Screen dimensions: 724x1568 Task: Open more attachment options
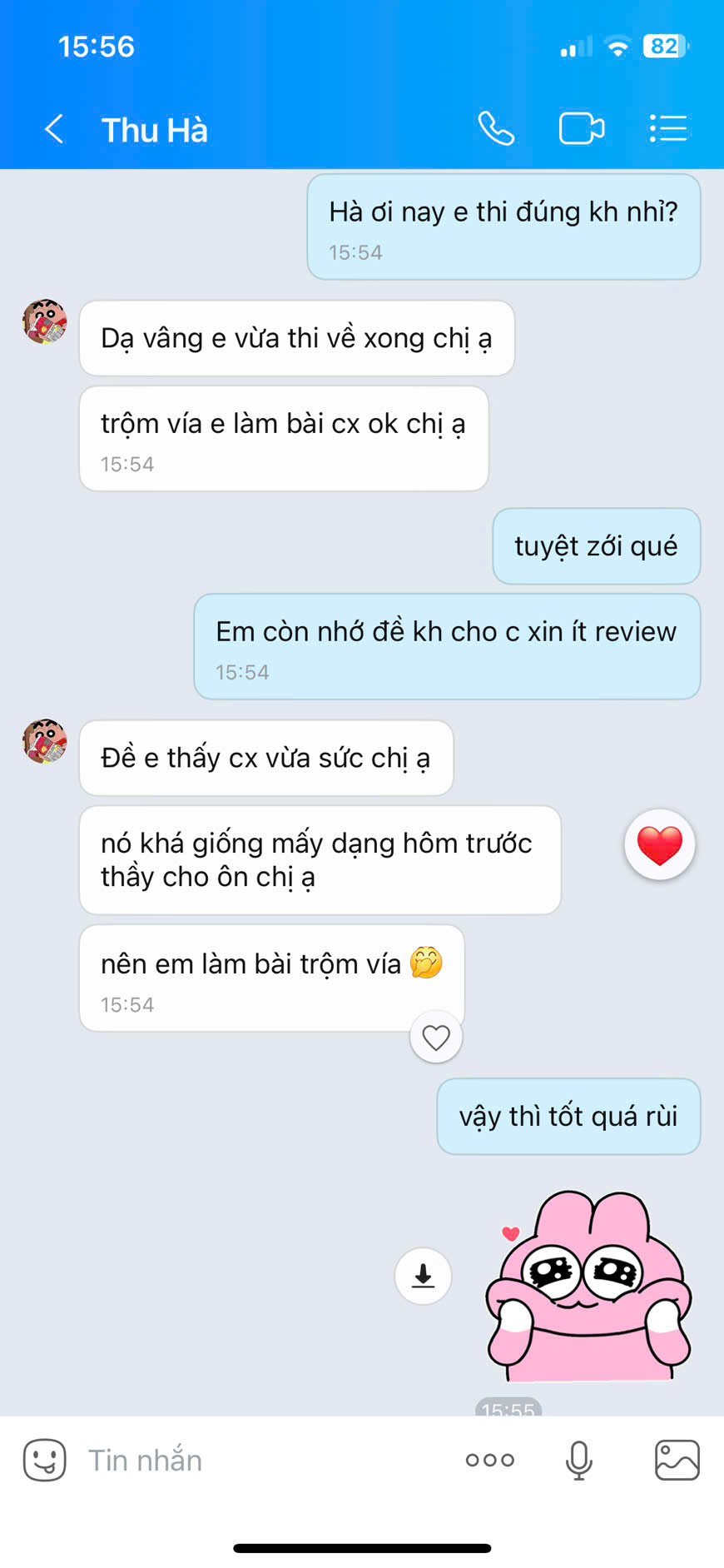[x=489, y=1460]
